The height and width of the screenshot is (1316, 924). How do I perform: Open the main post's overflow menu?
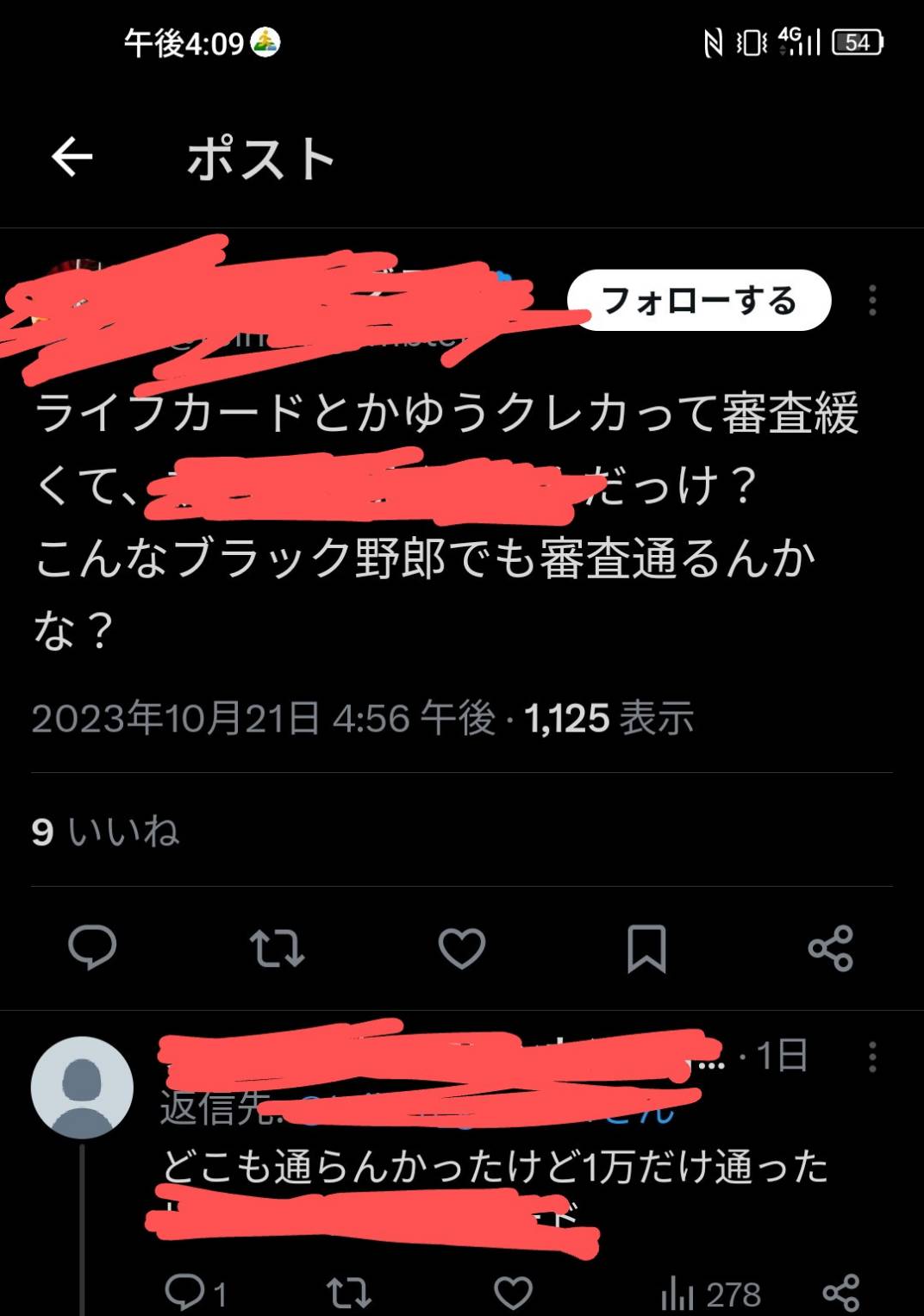click(872, 301)
